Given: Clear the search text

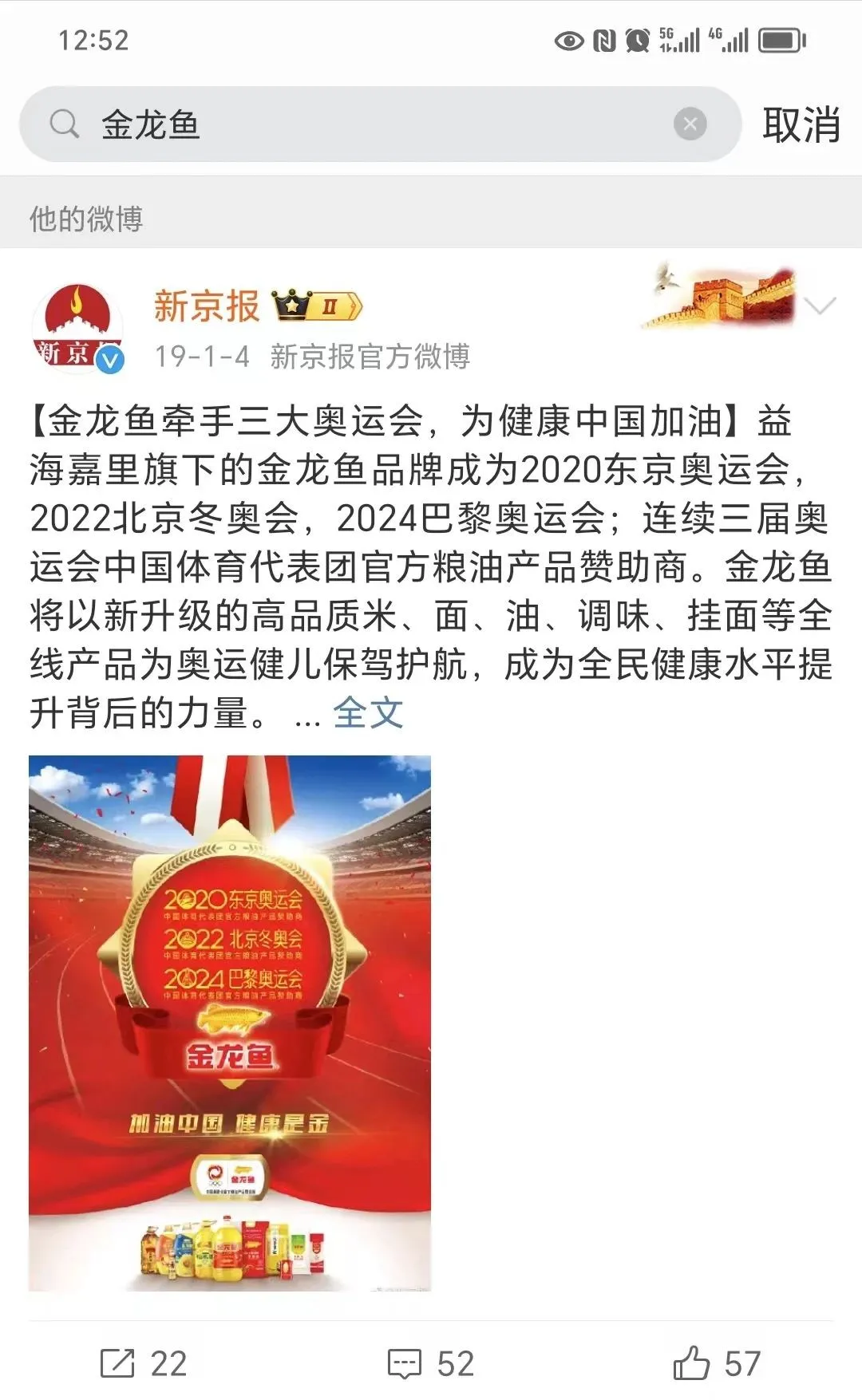Looking at the screenshot, I should pyautogui.click(x=690, y=124).
